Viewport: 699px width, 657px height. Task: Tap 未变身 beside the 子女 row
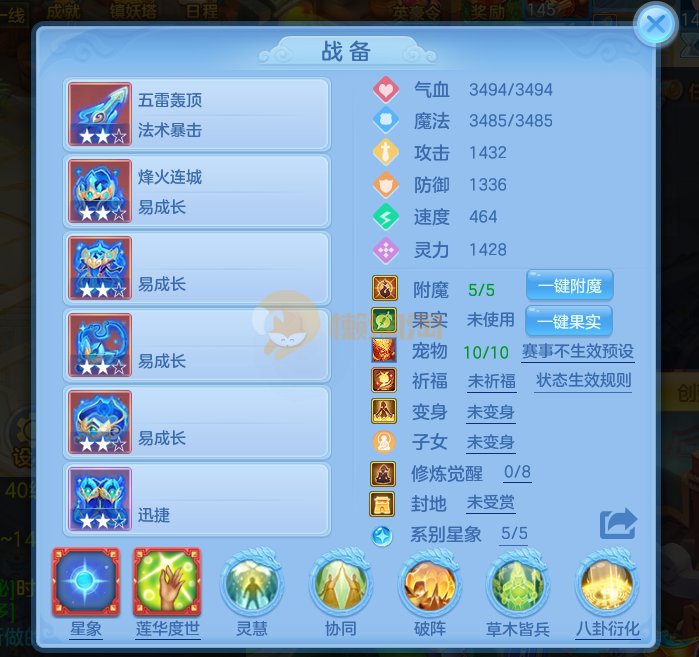tap(490, 442)
